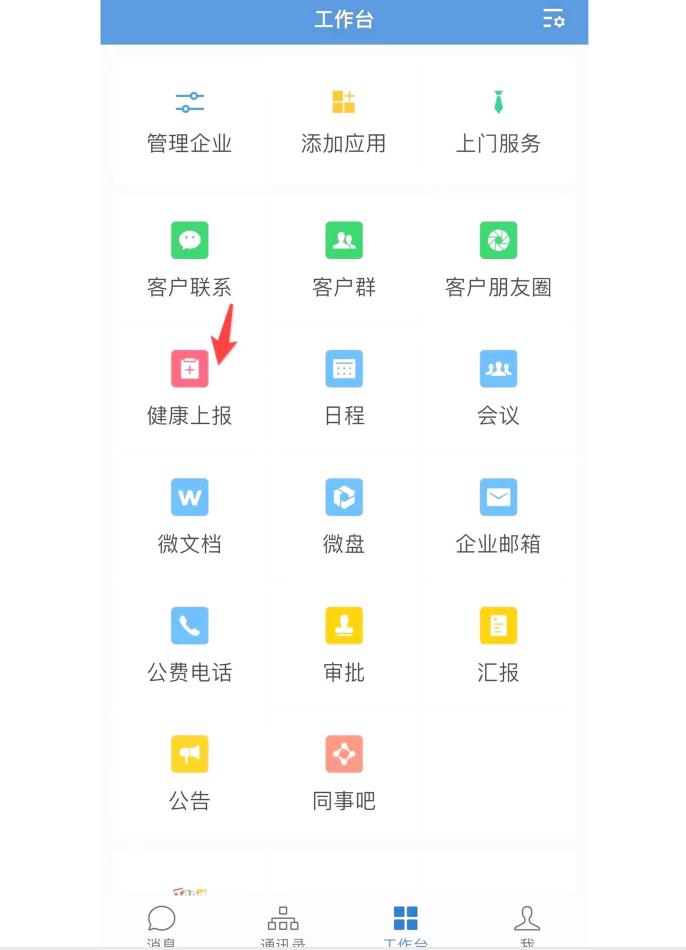
Task: Open 企业邮箱
Action: point(498,515)
